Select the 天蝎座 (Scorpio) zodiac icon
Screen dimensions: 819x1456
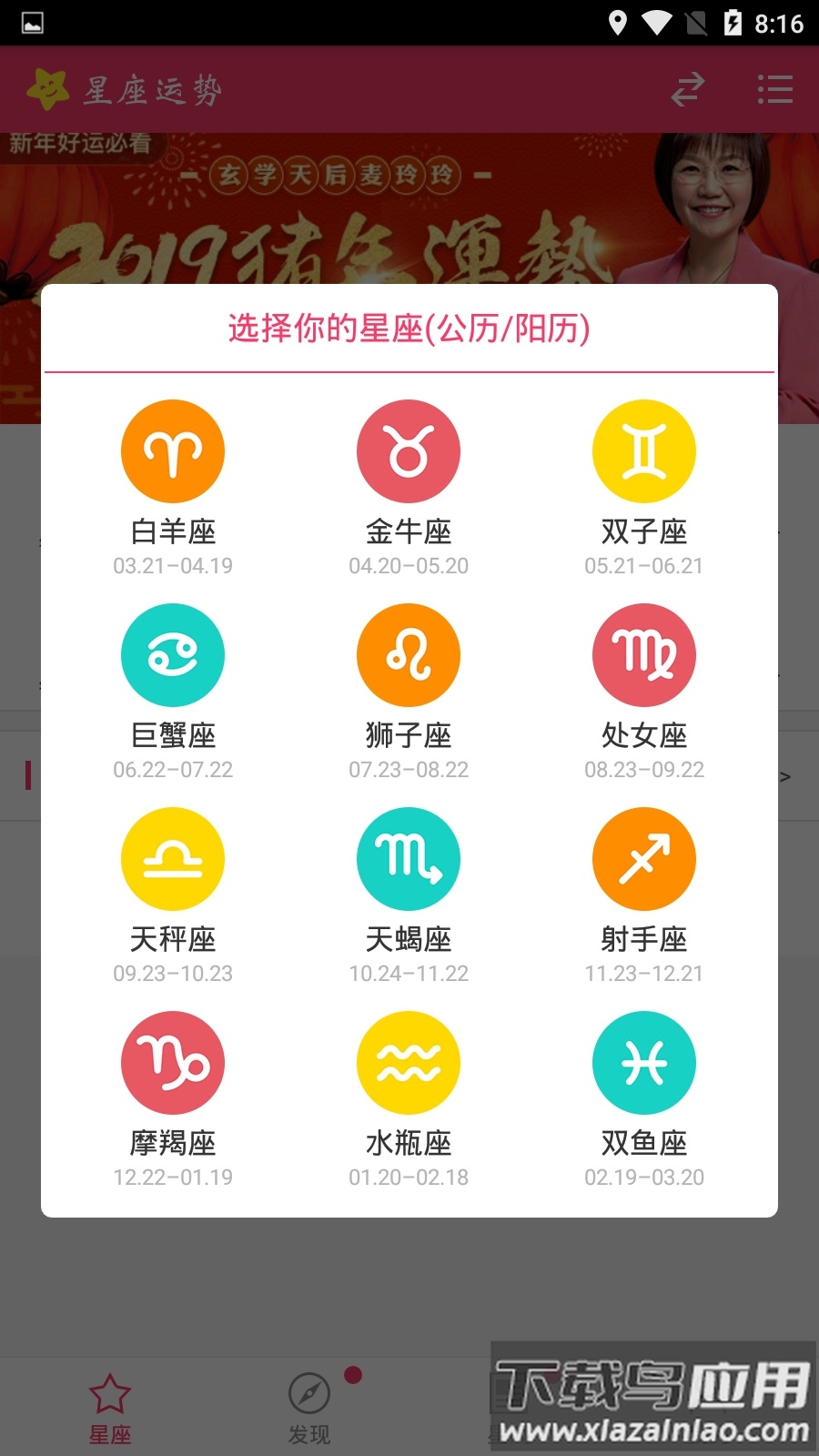click(x=409, y=858)
